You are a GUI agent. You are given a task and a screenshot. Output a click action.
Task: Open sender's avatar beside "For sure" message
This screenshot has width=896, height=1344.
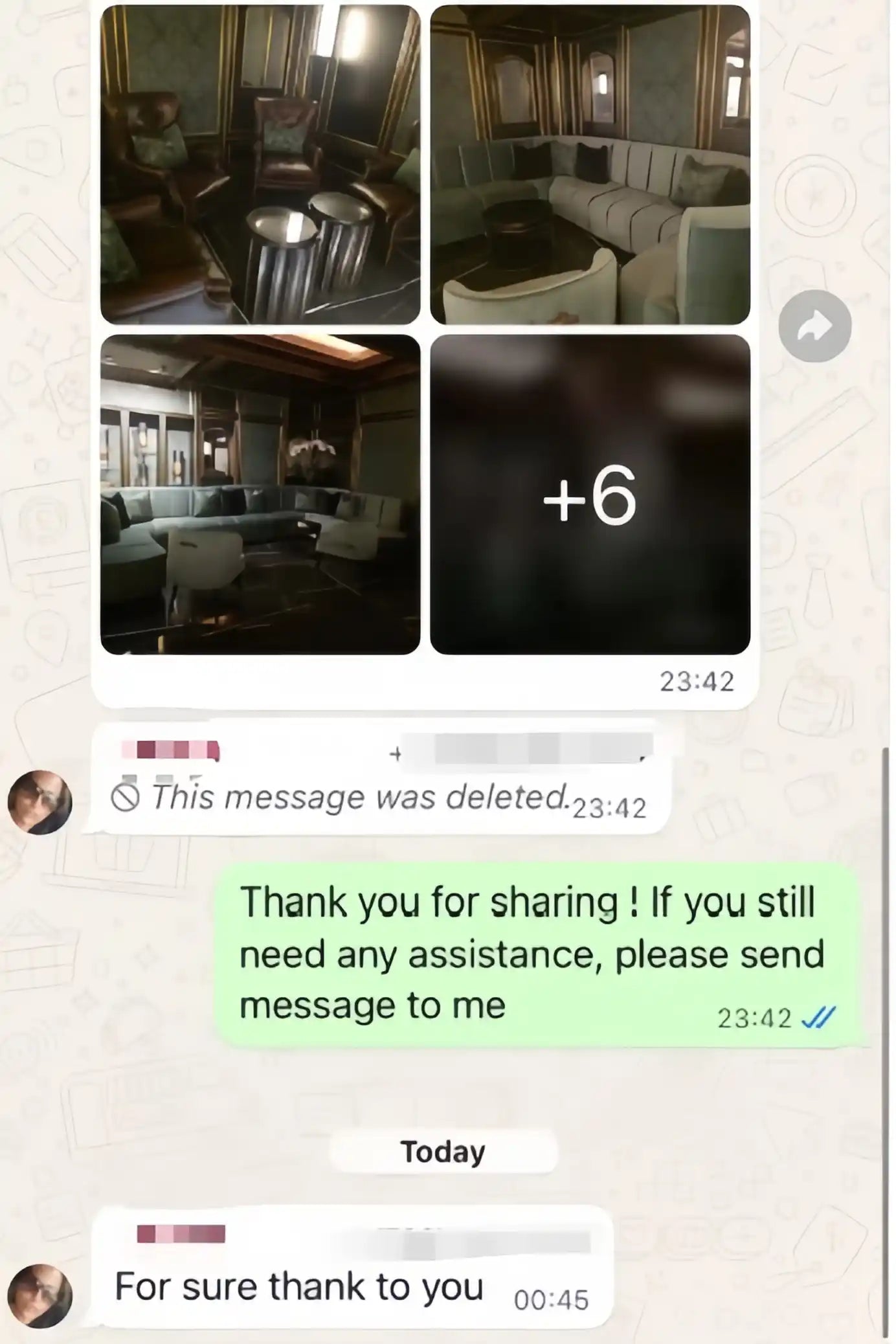coord(39,1296)
